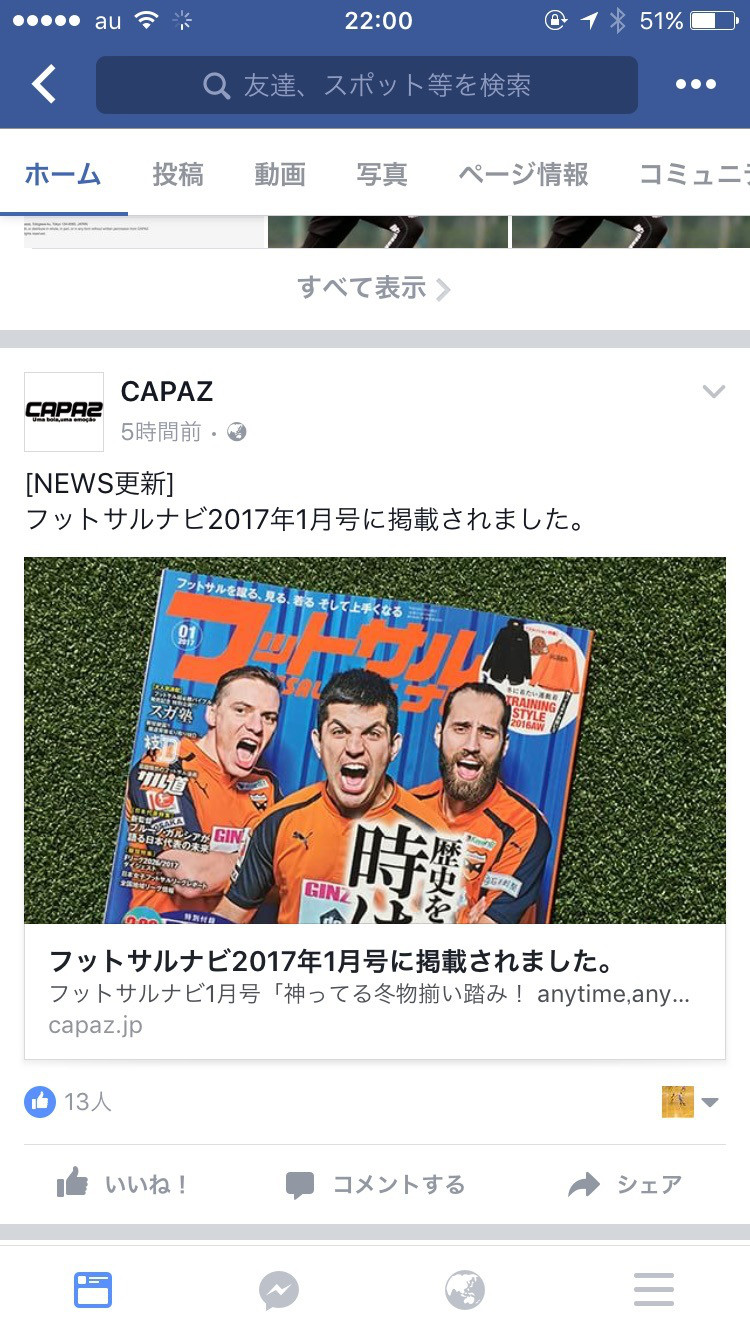Viewport: 750px width, 1334px height.
Task: Switch to the 投稿 tab
Action: pos(178,175)
